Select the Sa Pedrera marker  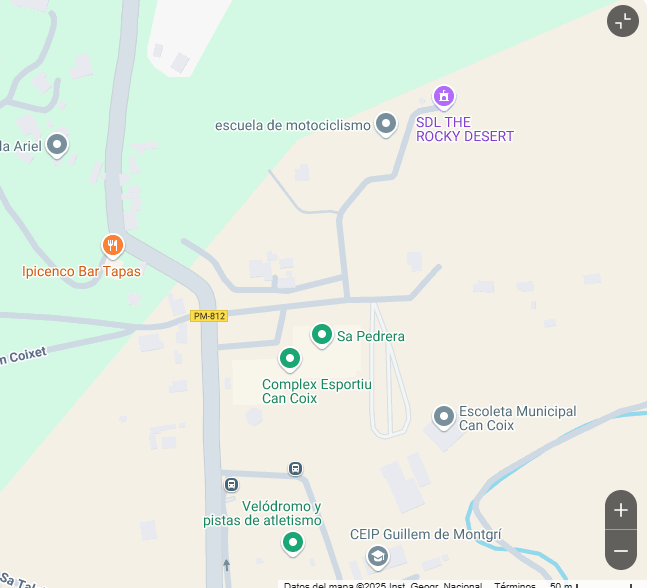[322, 335]
